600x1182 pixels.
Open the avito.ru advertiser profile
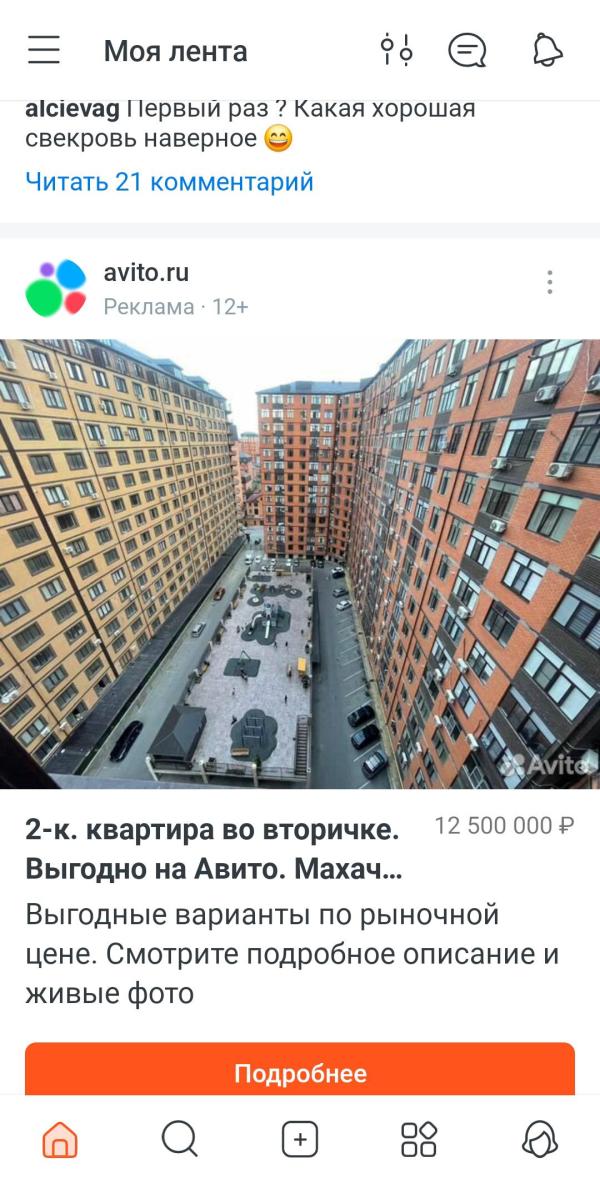145,272
